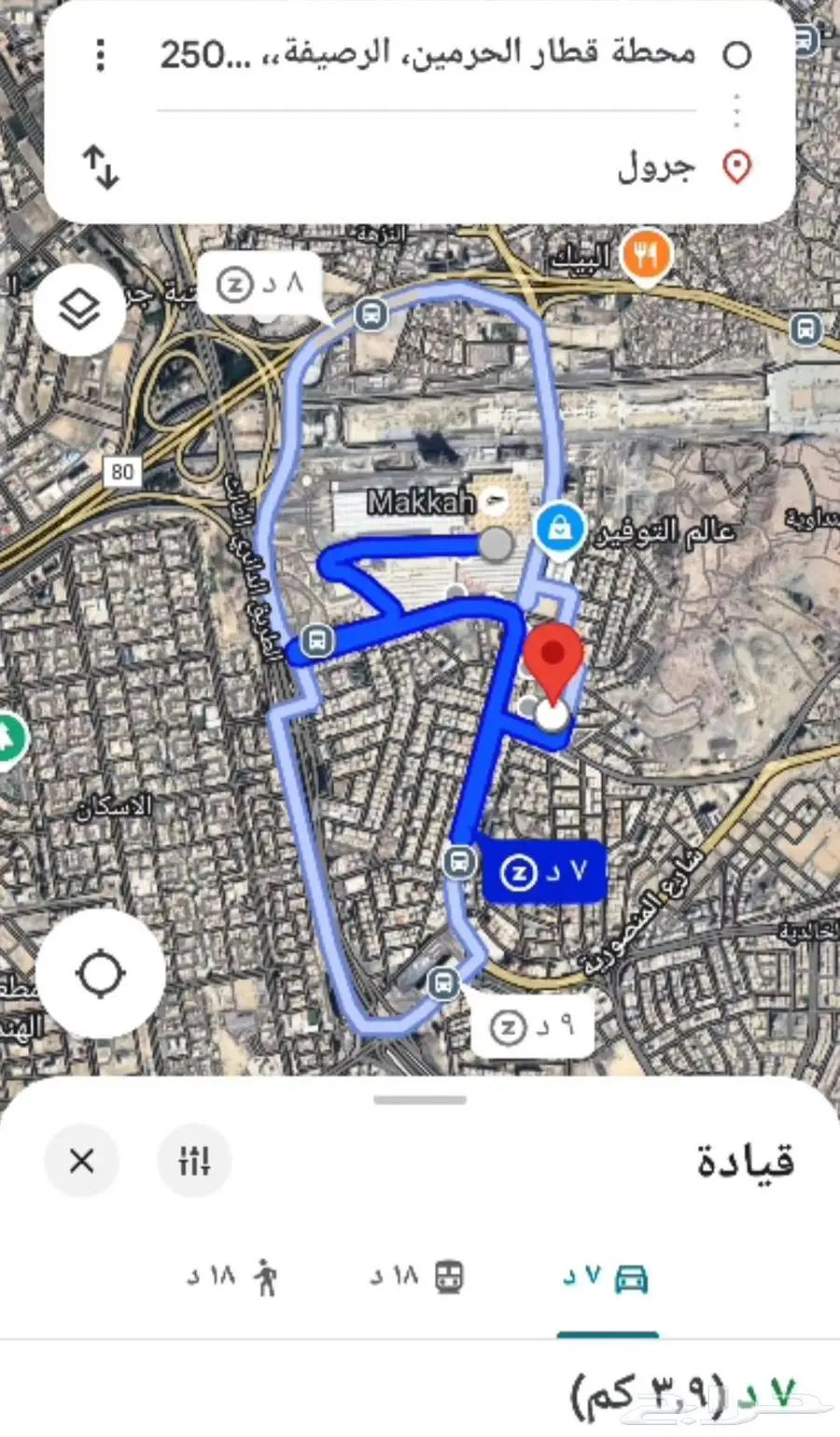Open the three-dot overflow menu
Viewport: 840px width, 1437px height.
(101, 55)
